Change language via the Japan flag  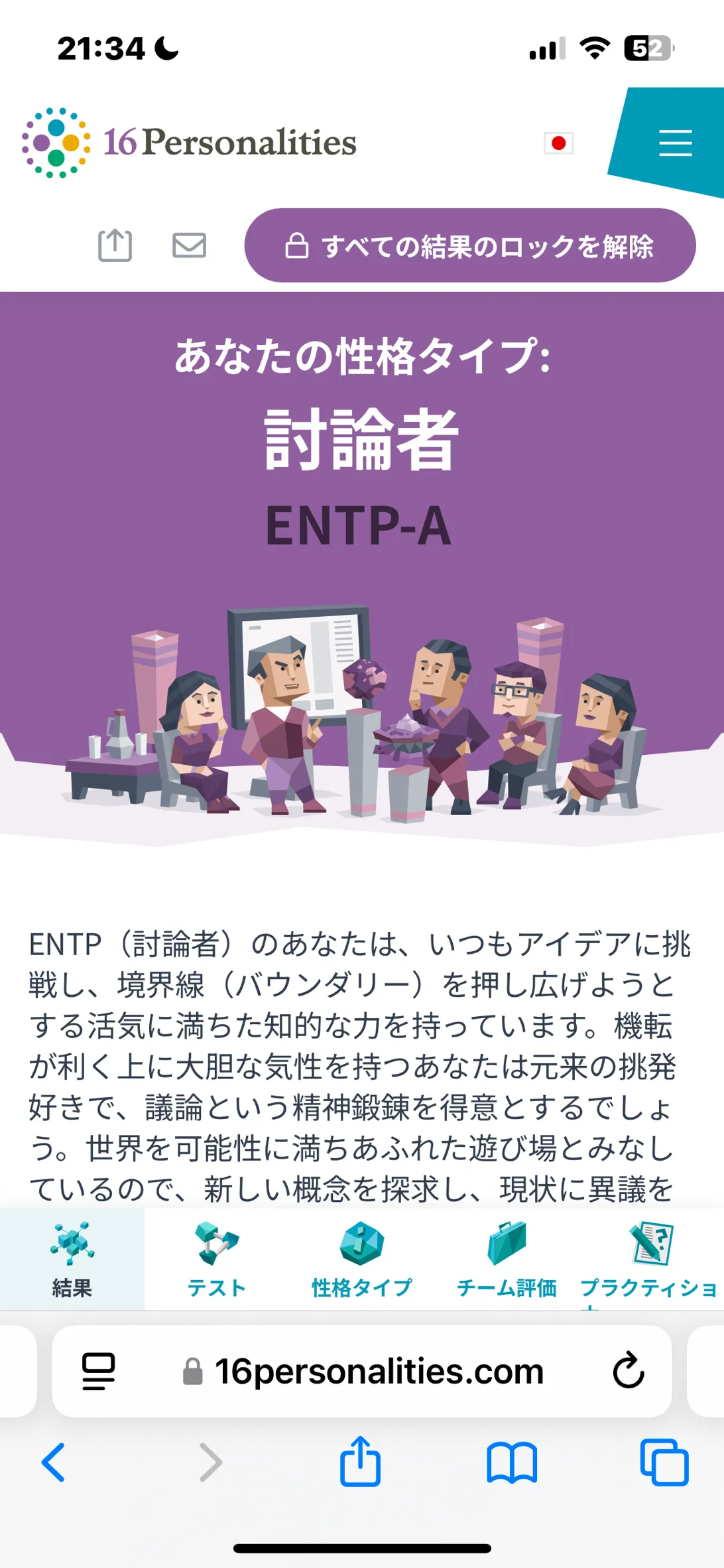558,143
